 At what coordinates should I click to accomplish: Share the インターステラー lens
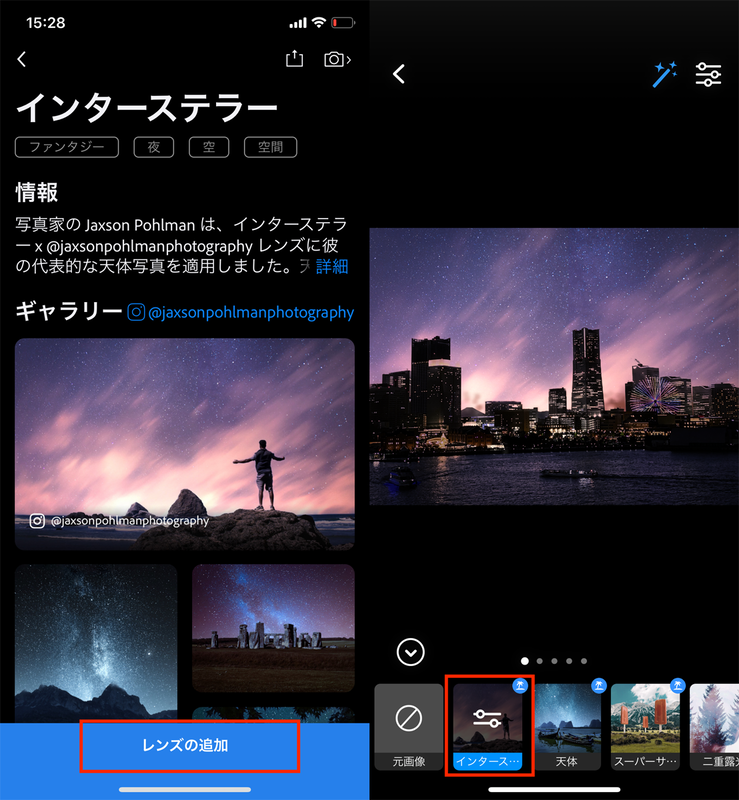(294, 60)
